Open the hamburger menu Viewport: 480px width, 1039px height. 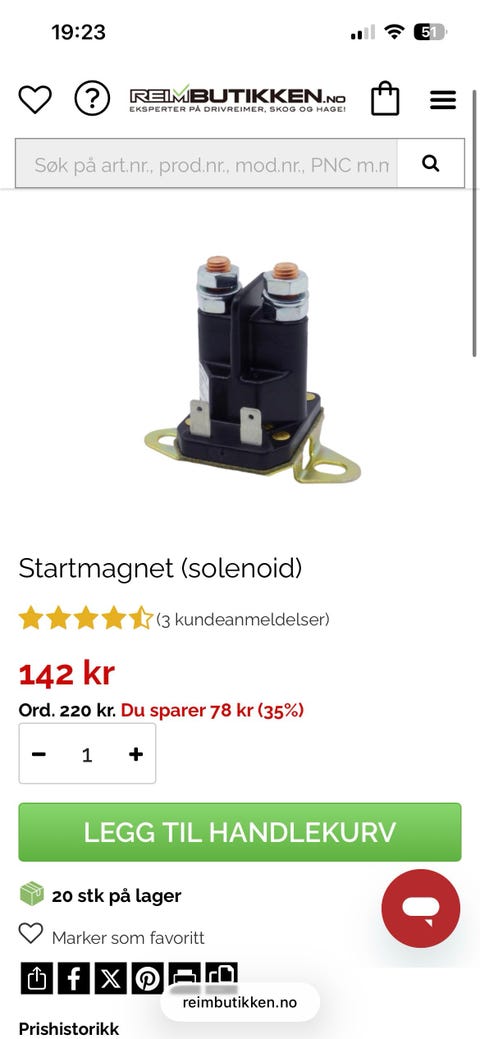pos(443,100)
